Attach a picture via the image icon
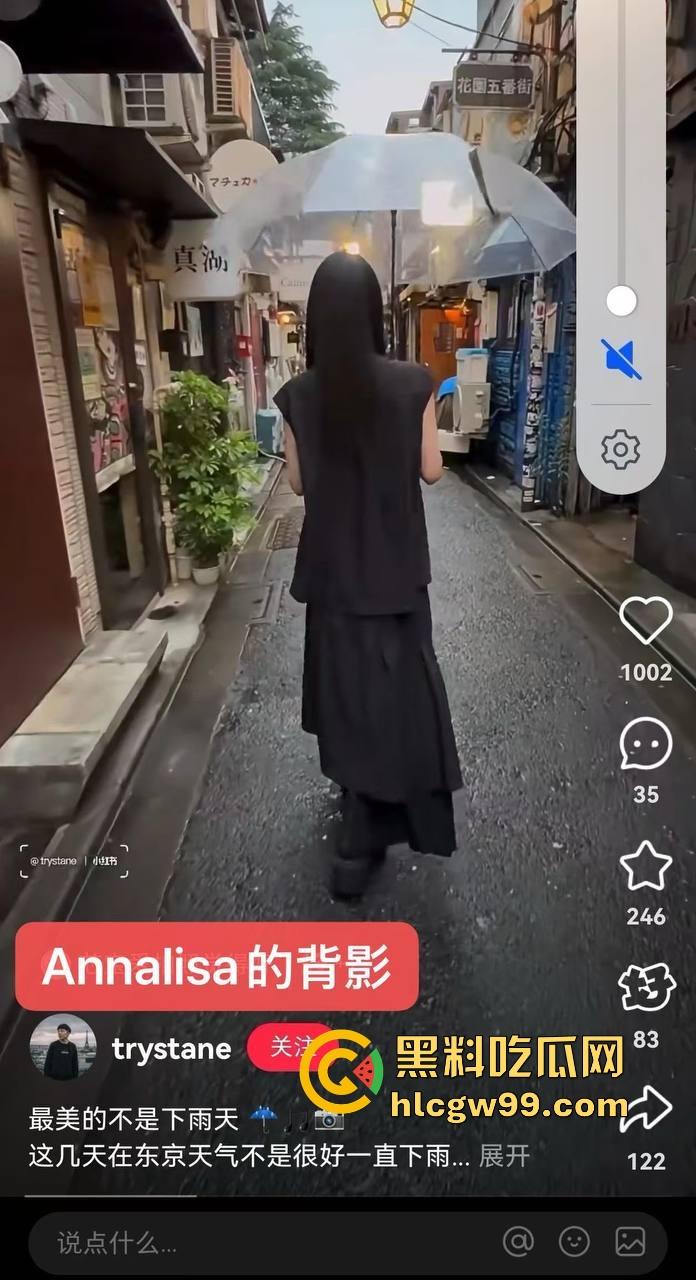 coord(630,1242)
